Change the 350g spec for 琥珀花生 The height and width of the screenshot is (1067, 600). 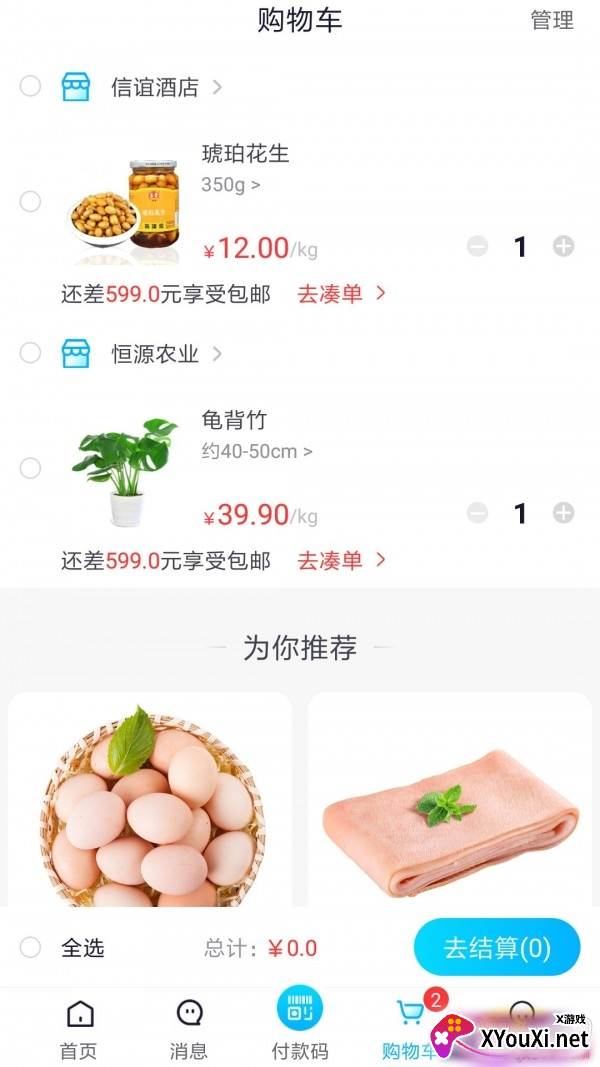[231, 185]
